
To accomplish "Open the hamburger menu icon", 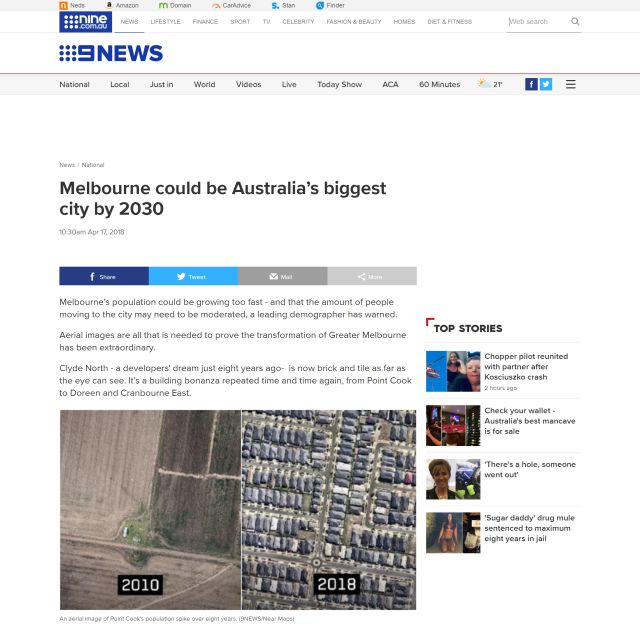I will (571, 84).
